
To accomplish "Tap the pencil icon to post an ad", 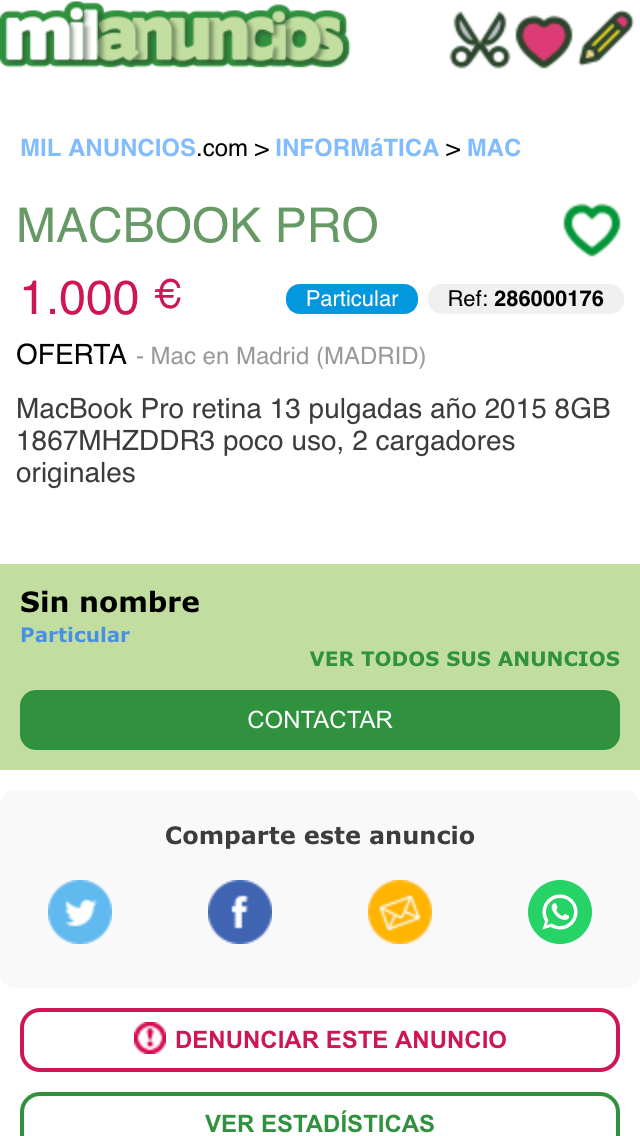I will (x=606, y=40).
